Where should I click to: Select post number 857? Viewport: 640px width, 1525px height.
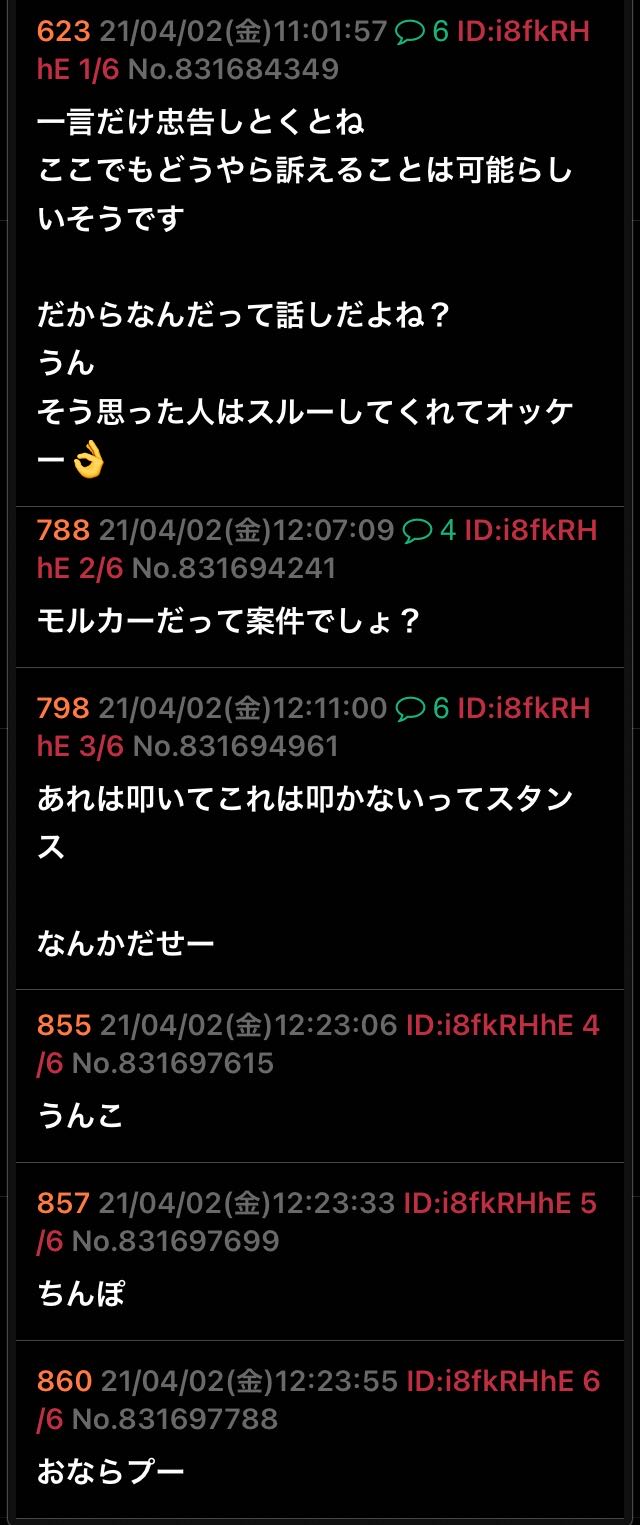[63, 1203]
